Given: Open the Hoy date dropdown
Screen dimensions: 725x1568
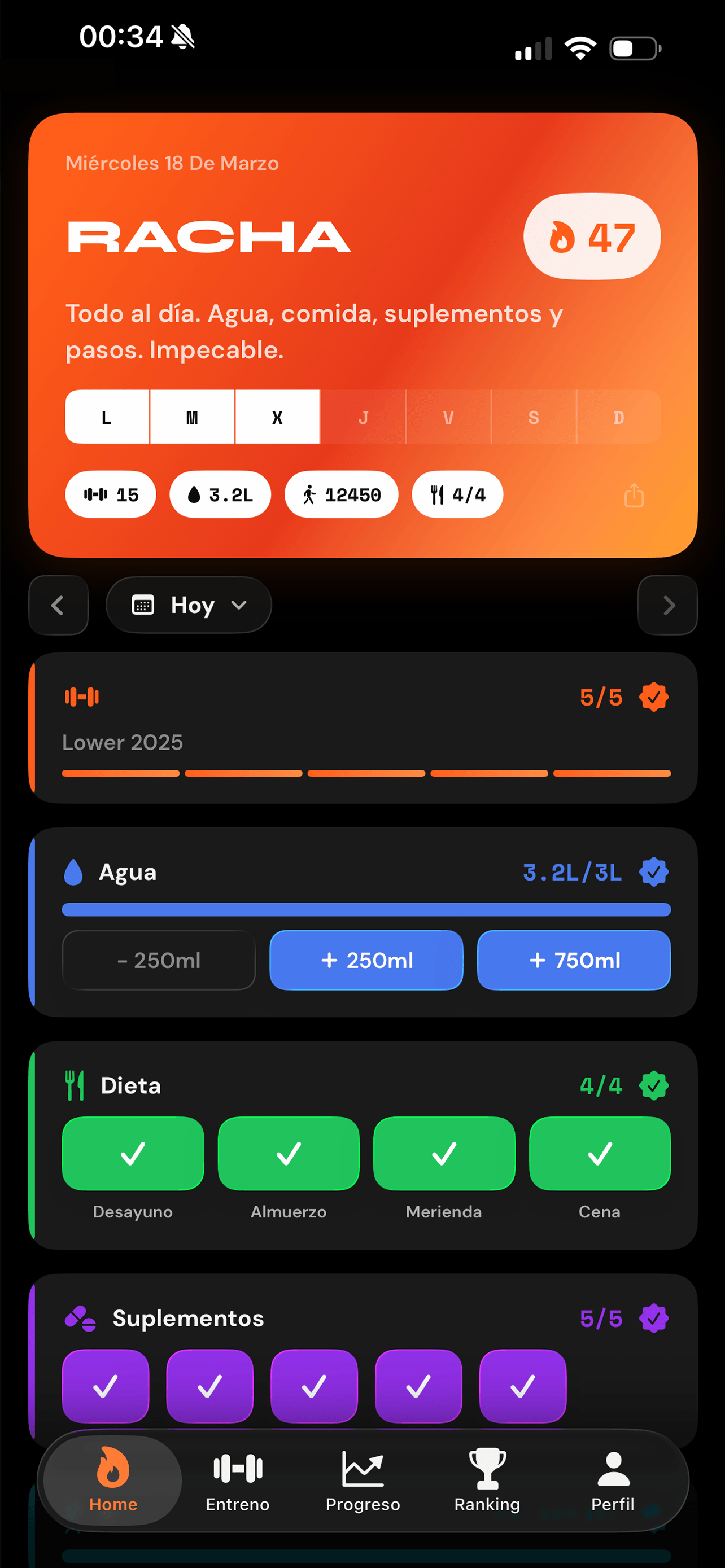Looking at the screenshot, I should (x=189, y=605).
